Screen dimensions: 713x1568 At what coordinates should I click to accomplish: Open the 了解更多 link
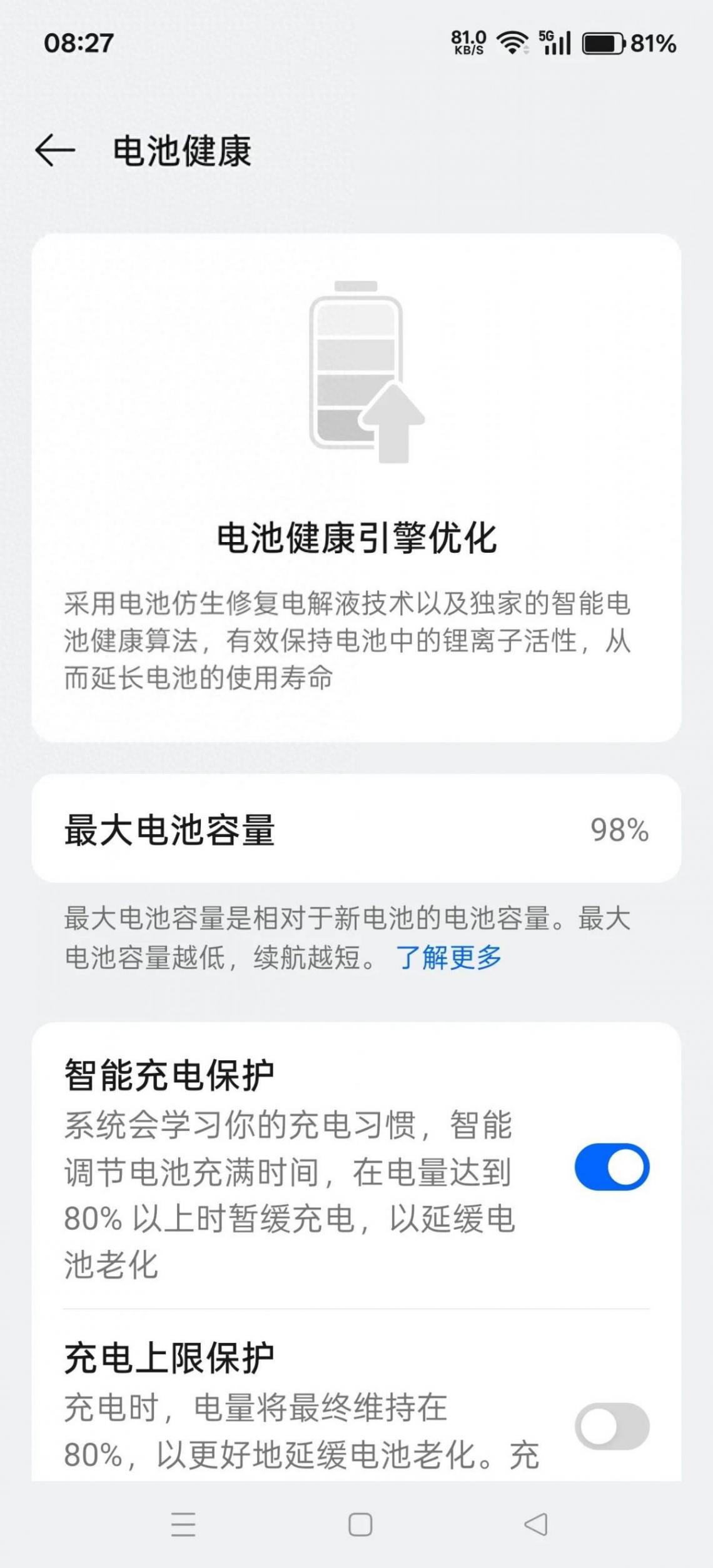pyautogui.click(x=448, y=957)
